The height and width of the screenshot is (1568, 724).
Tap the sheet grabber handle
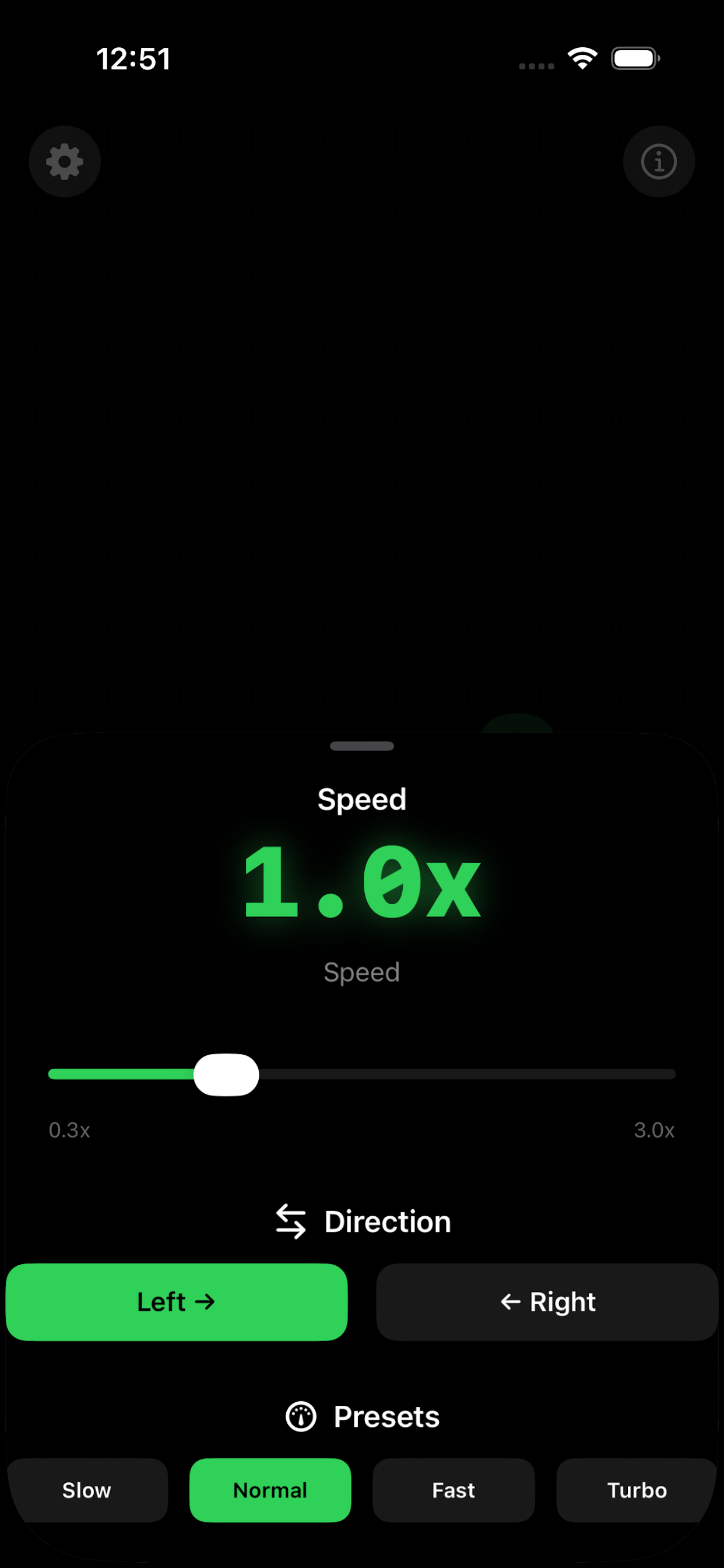pos(361,746)
